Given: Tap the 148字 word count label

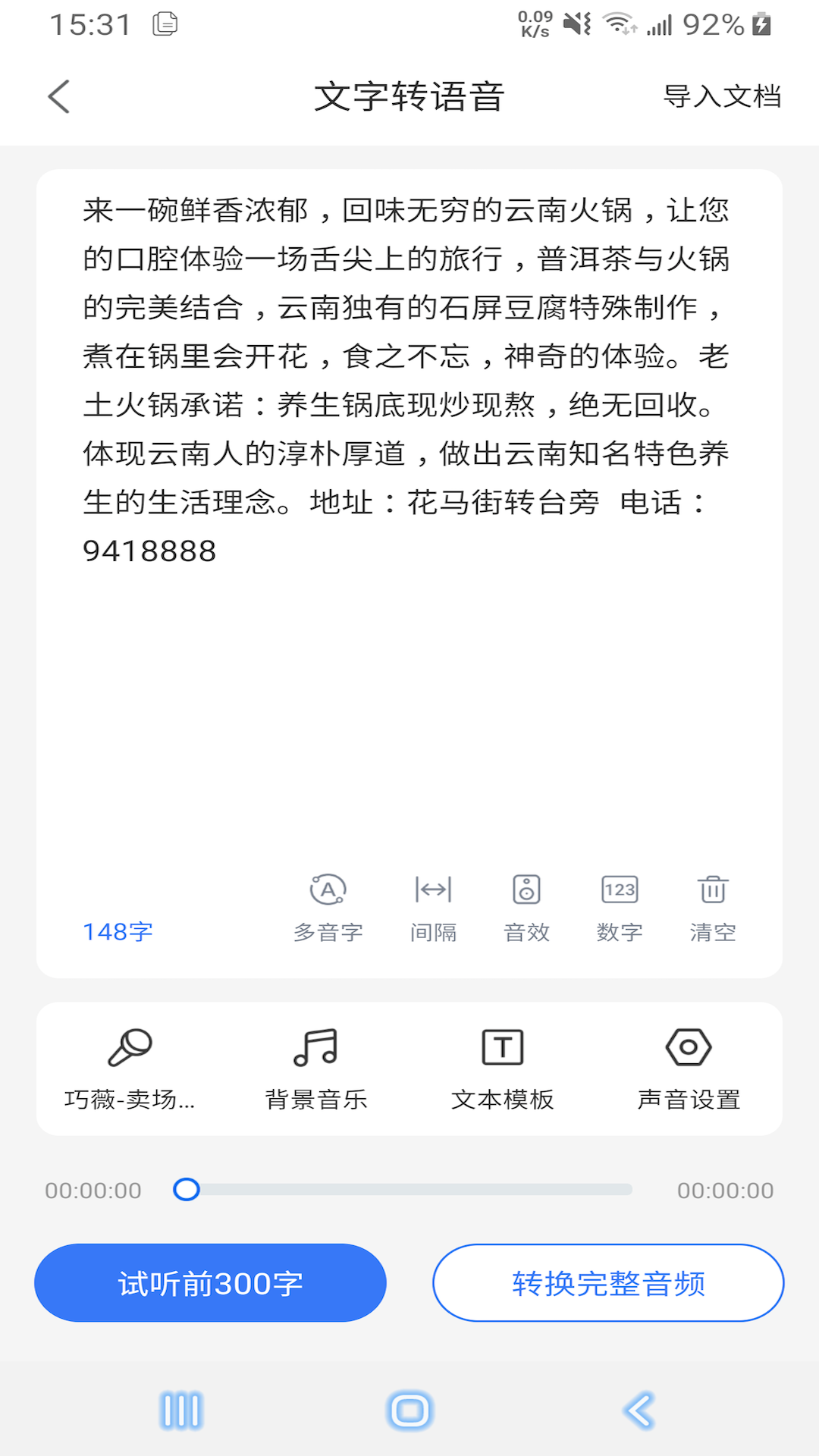Looking at the screenshot, I should tap(118, 931).
